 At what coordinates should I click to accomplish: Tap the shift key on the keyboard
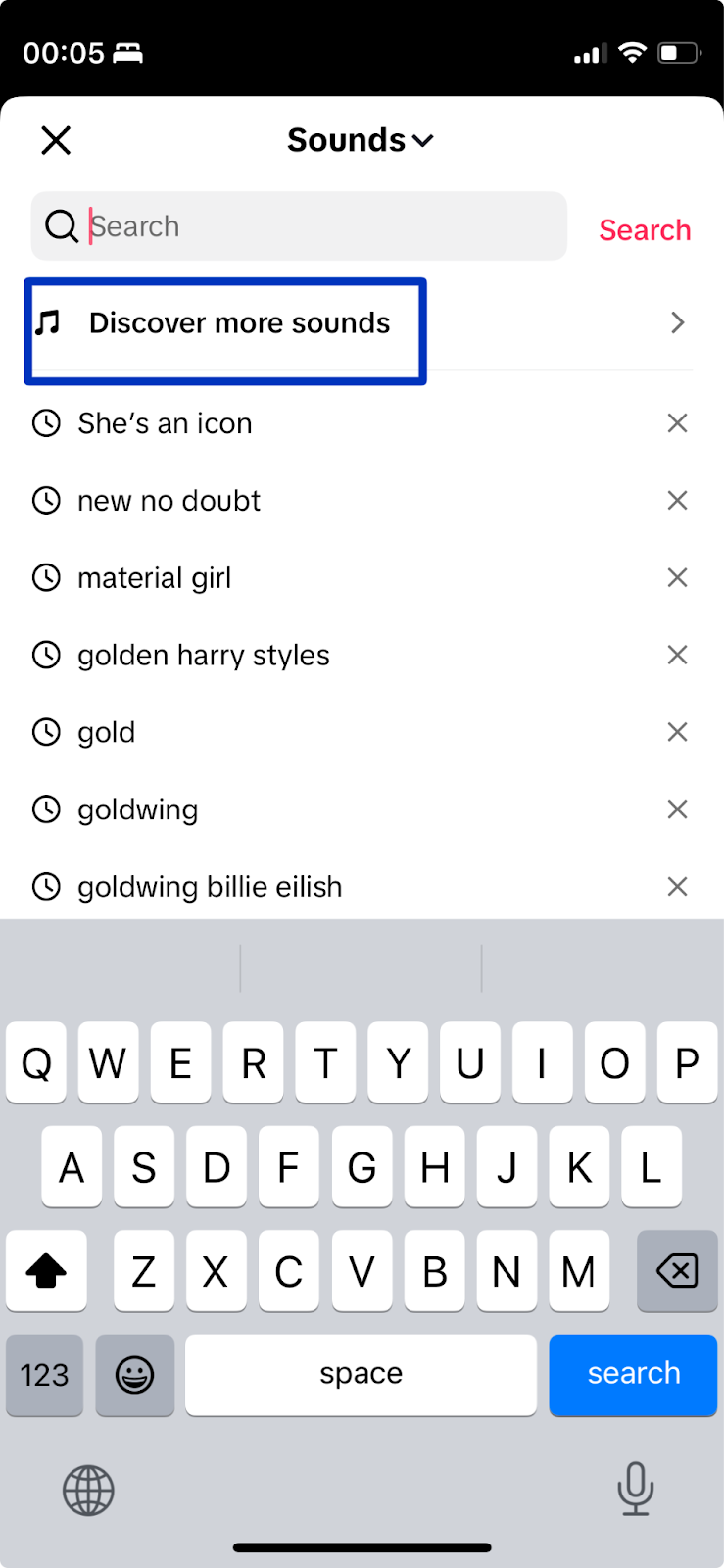tap(46, 1271)
